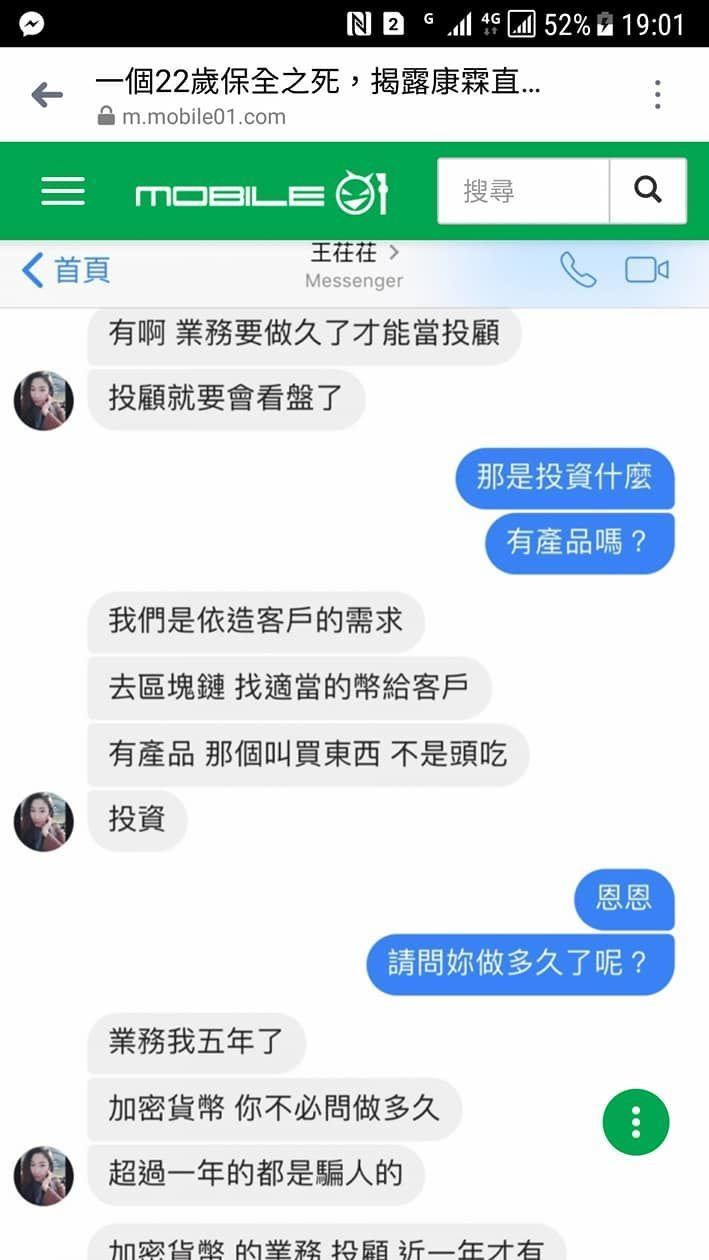Viewport: 709px width, 1260px height.
Task: Submit search with the magnifier button
Action: point(648,191)
